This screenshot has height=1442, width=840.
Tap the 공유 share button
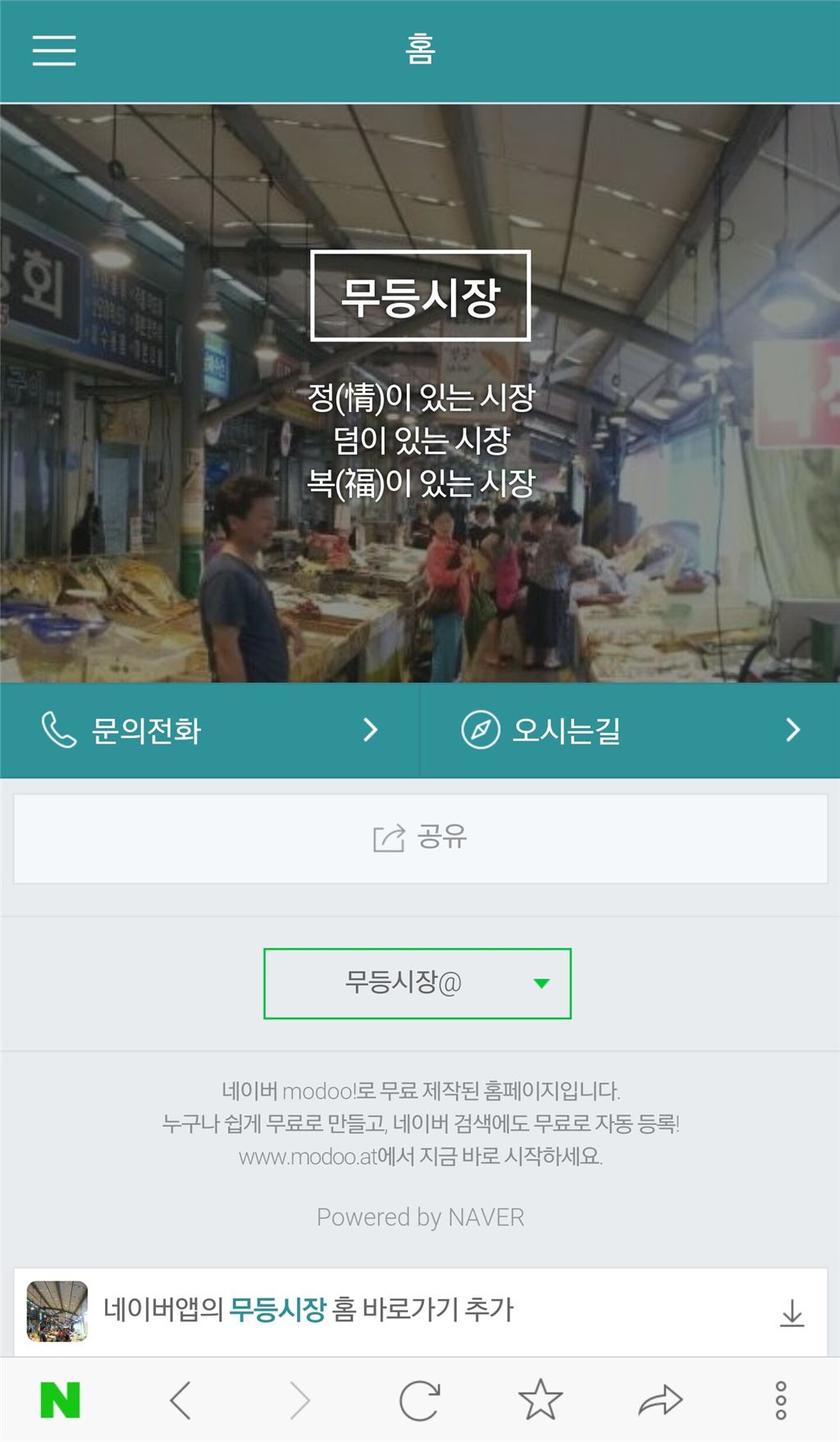pyautogui.click(x=419, y=838)
